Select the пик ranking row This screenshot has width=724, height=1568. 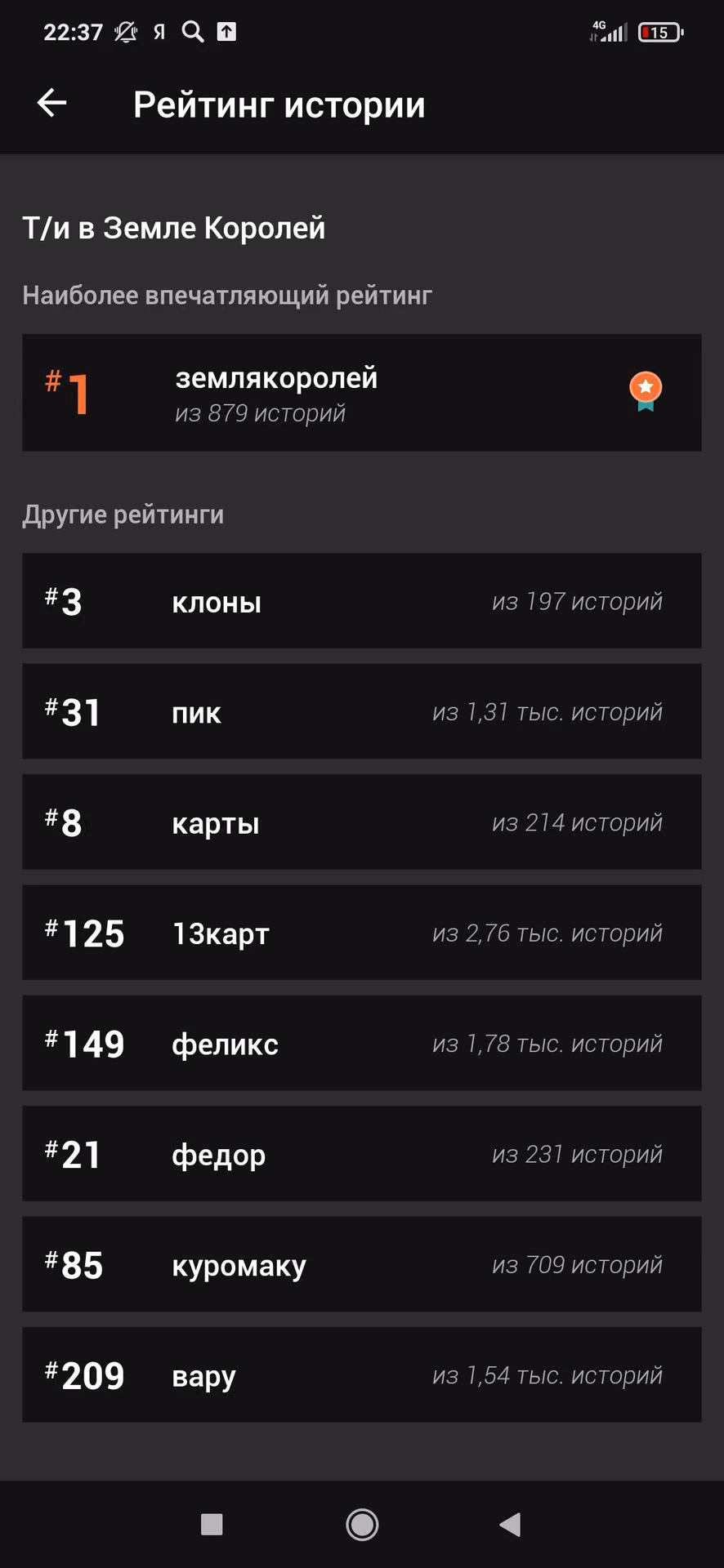coord(361,711)
